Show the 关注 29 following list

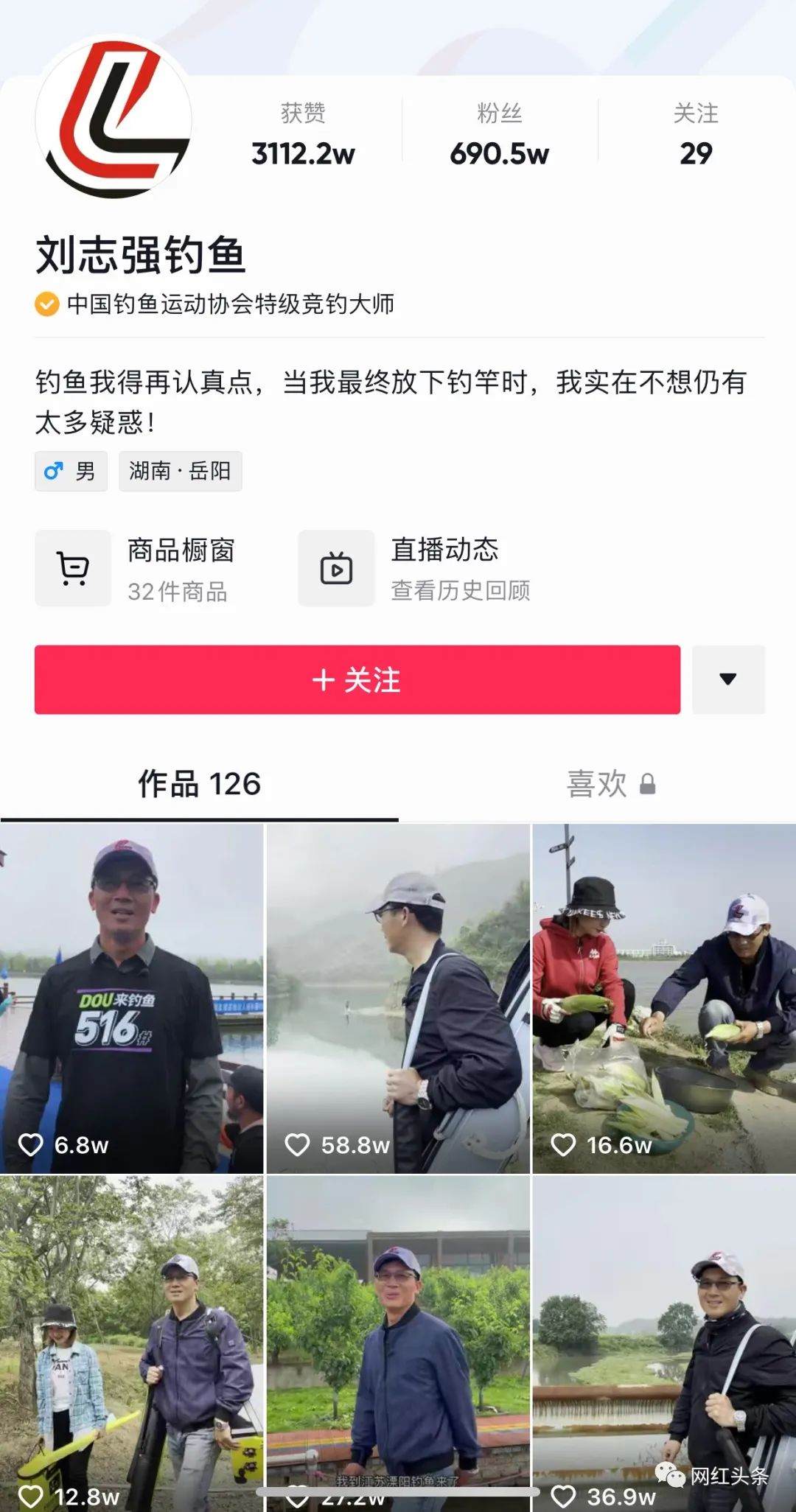click(695, 135)
